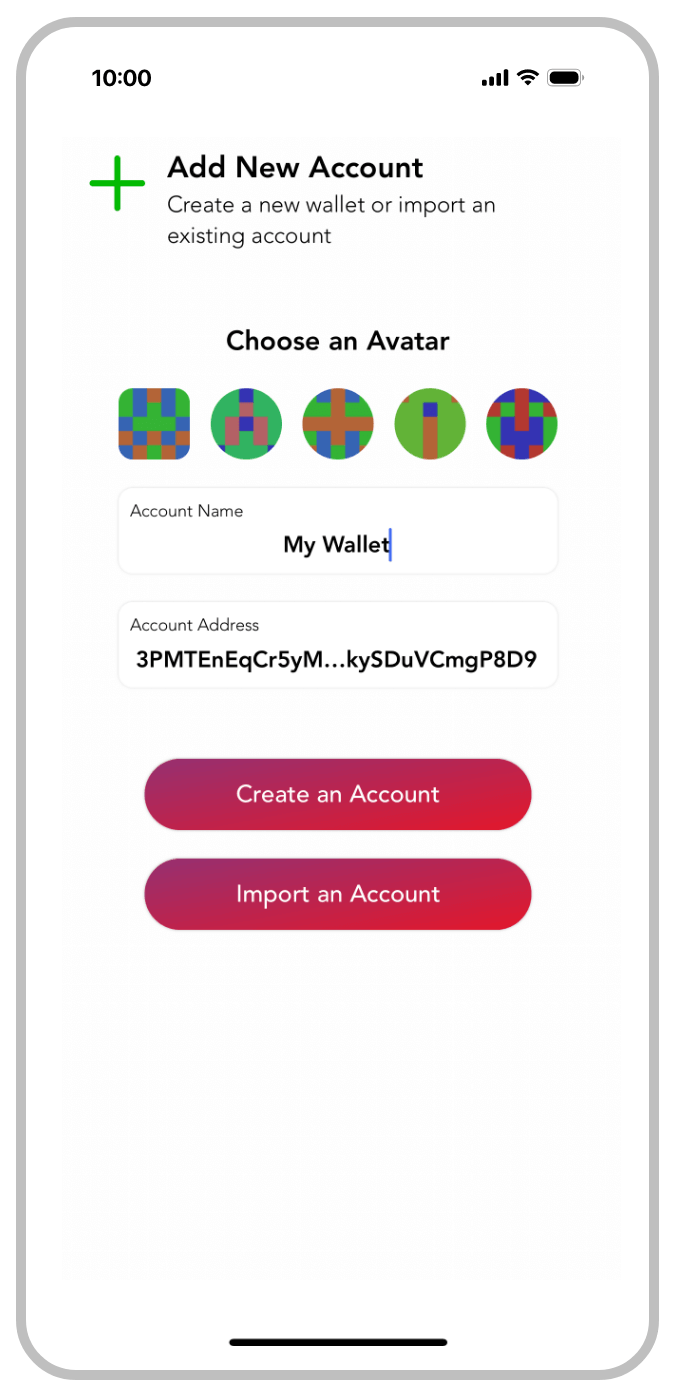
Task: Create an Account
Action: 337,794
